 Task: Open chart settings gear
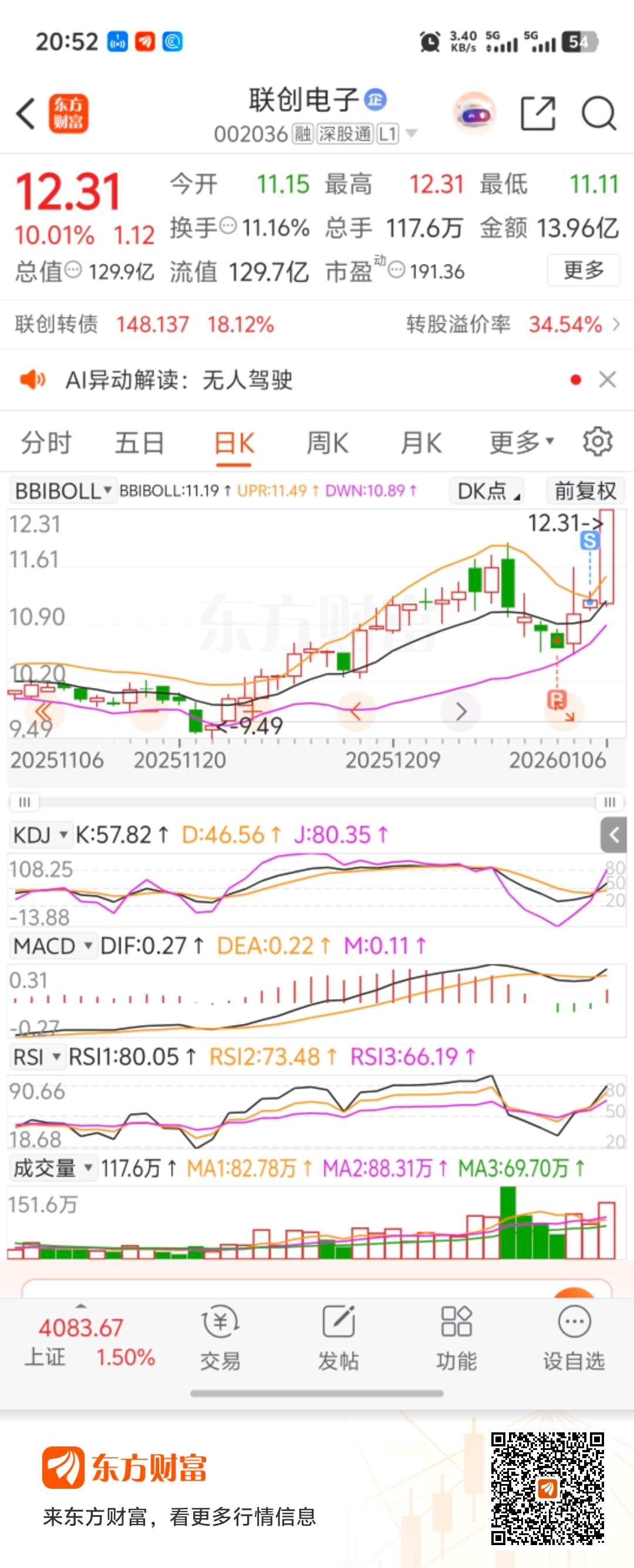point(598,441)
